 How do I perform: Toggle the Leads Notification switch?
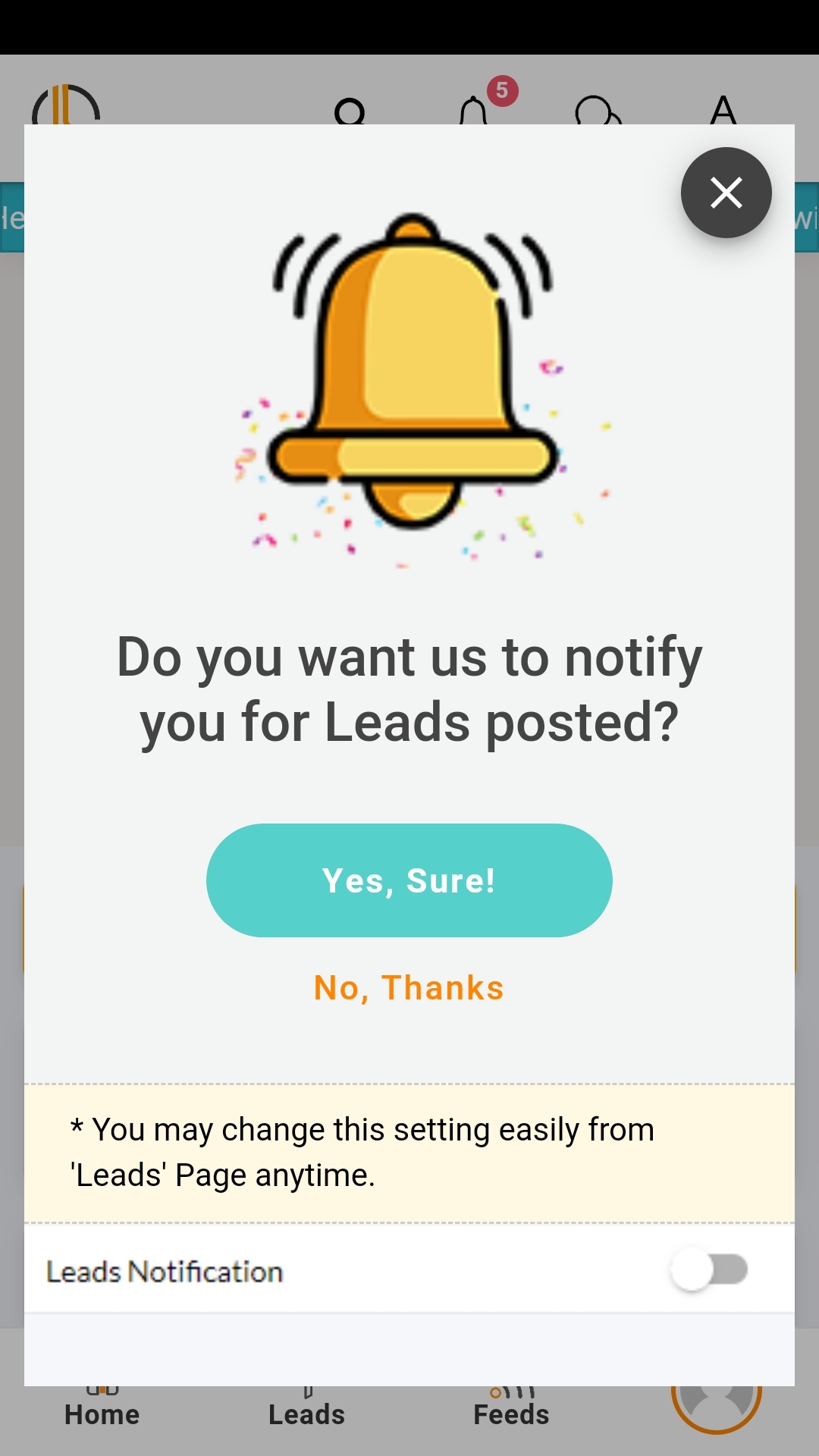(710, 1270)
